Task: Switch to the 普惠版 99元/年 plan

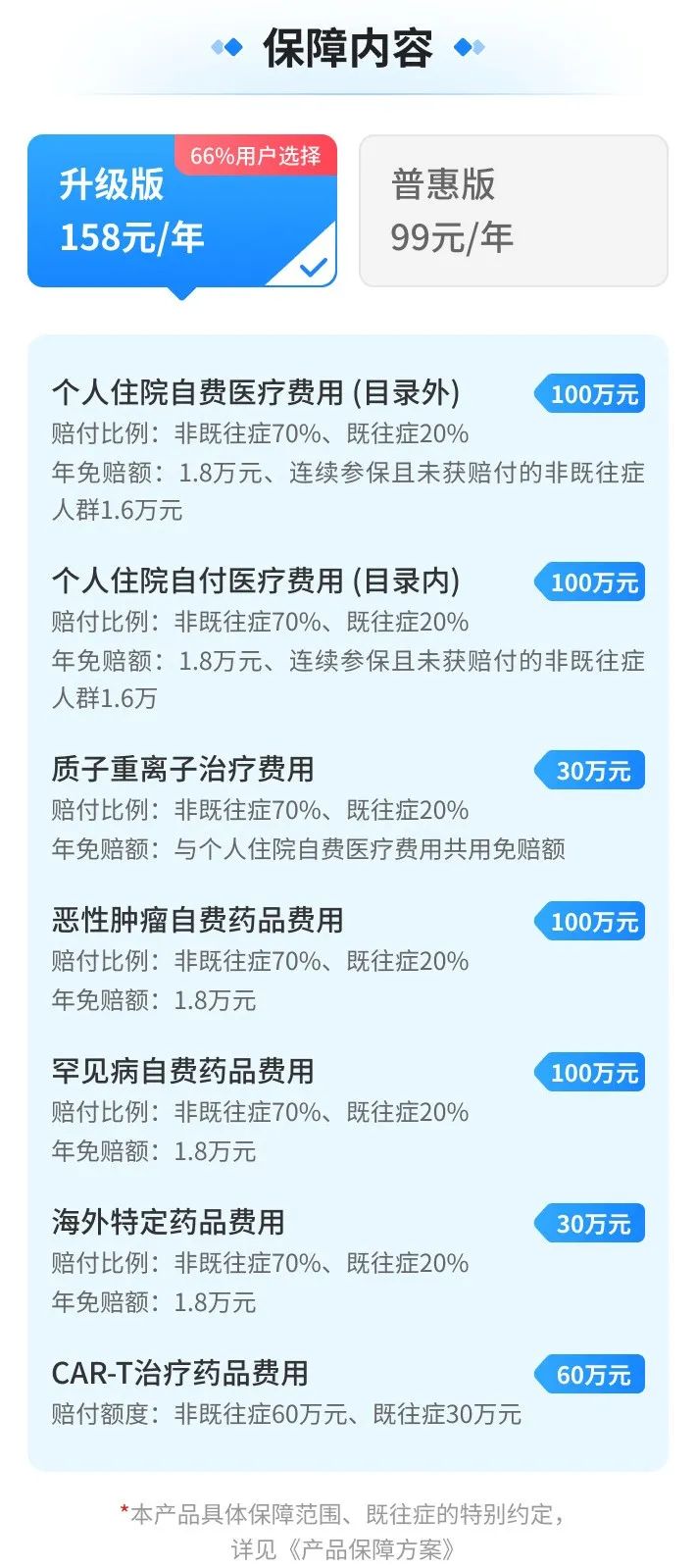Action: tap(513, 211)
